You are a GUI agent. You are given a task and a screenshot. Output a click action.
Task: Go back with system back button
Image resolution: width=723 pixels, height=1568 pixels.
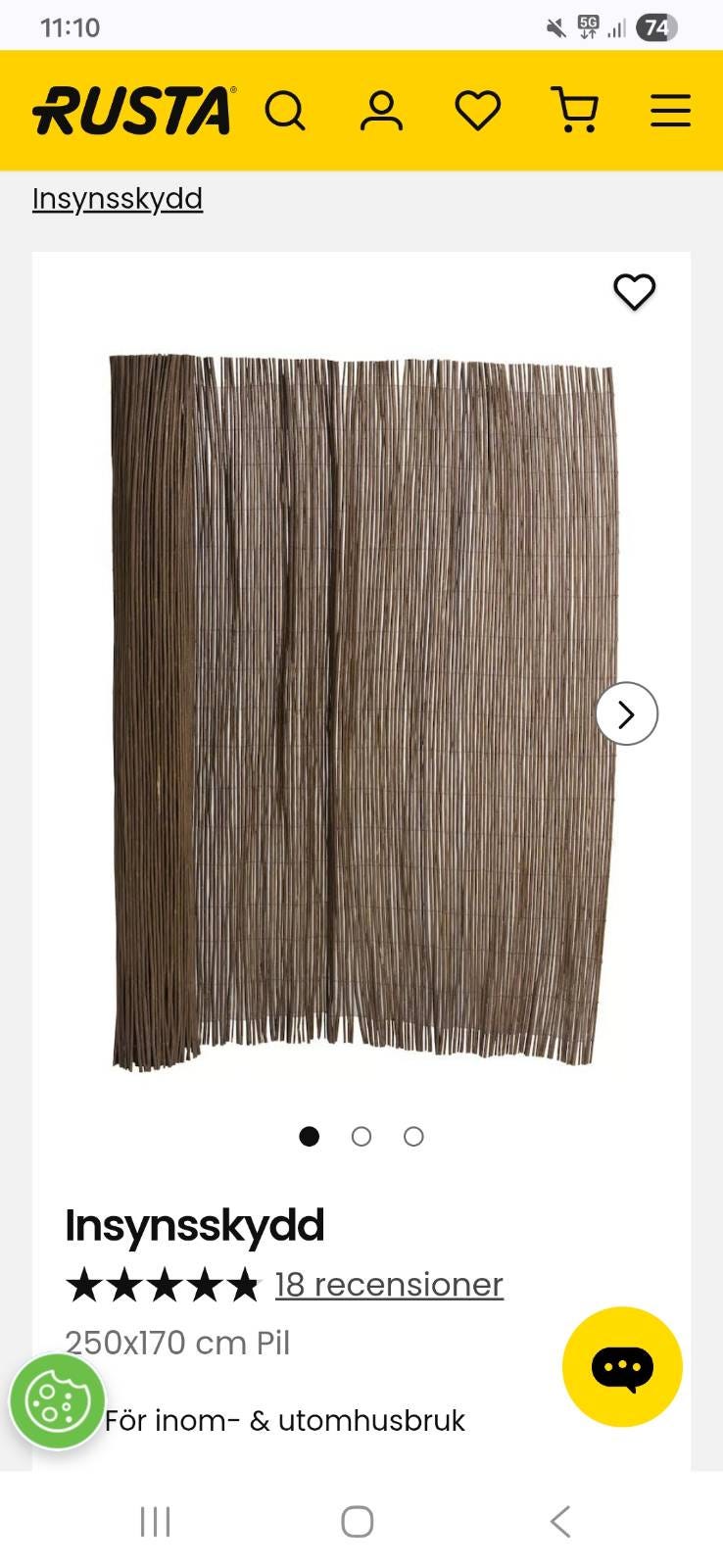[x=560, y=1522]
